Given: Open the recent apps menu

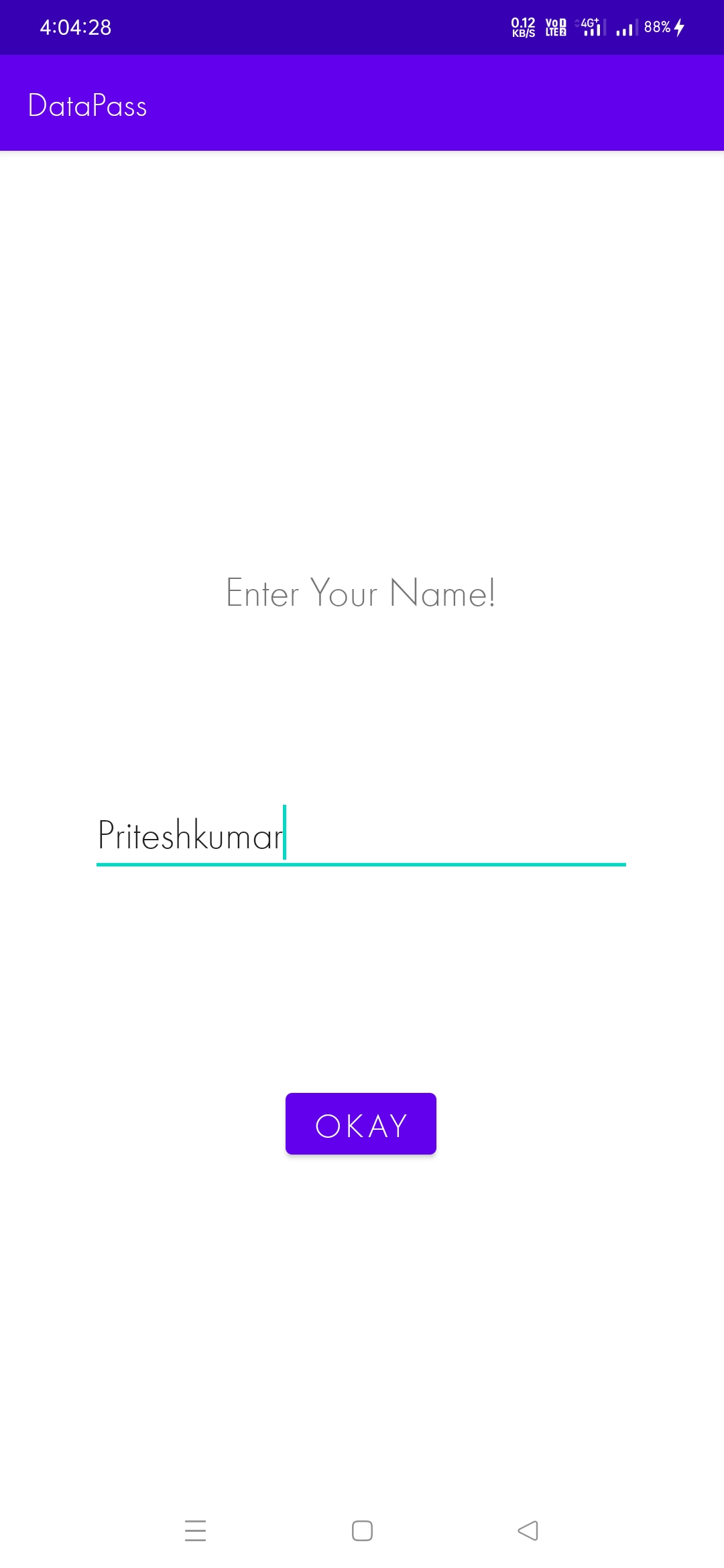Looking at the screenshot, I should [195, 1530].
